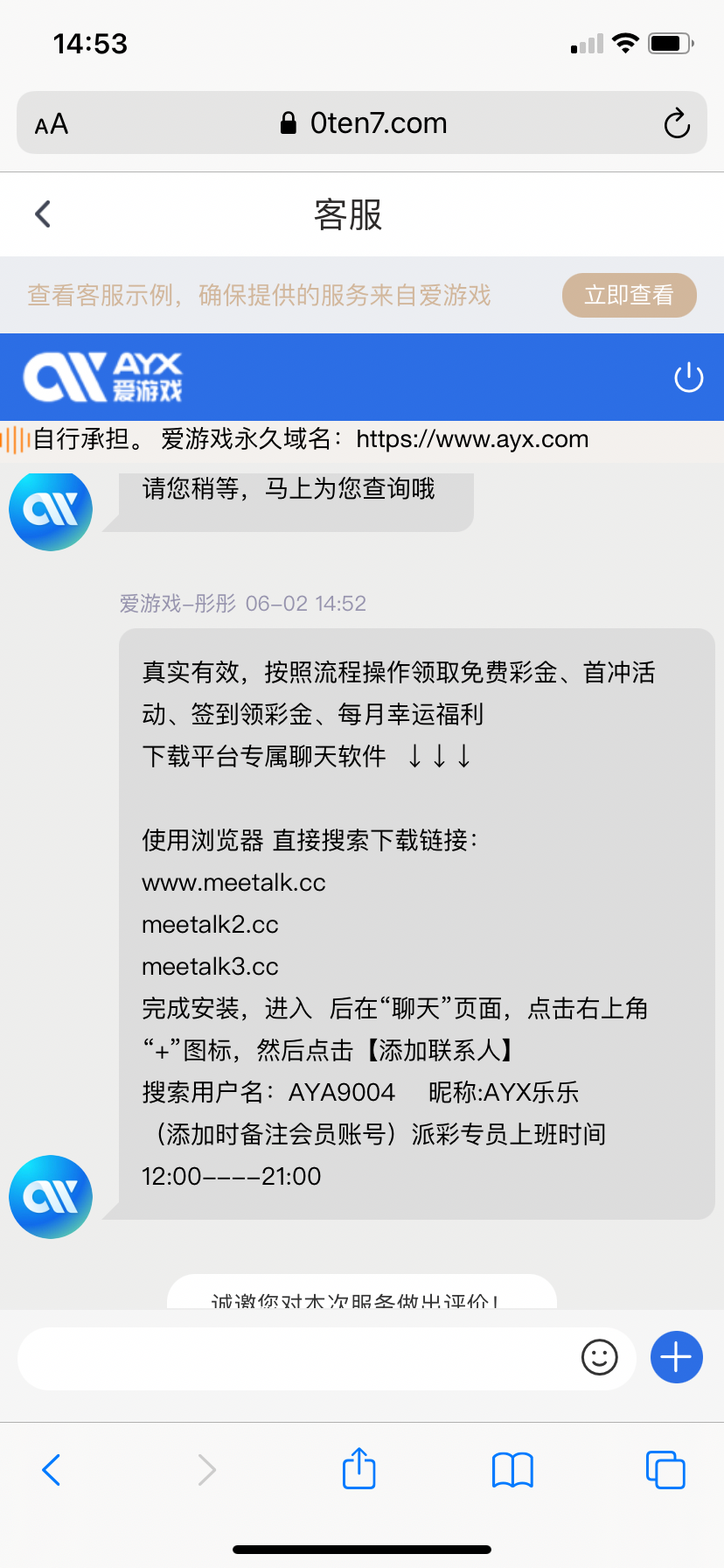Share this page from Safari toolbar

point(359,1468)
